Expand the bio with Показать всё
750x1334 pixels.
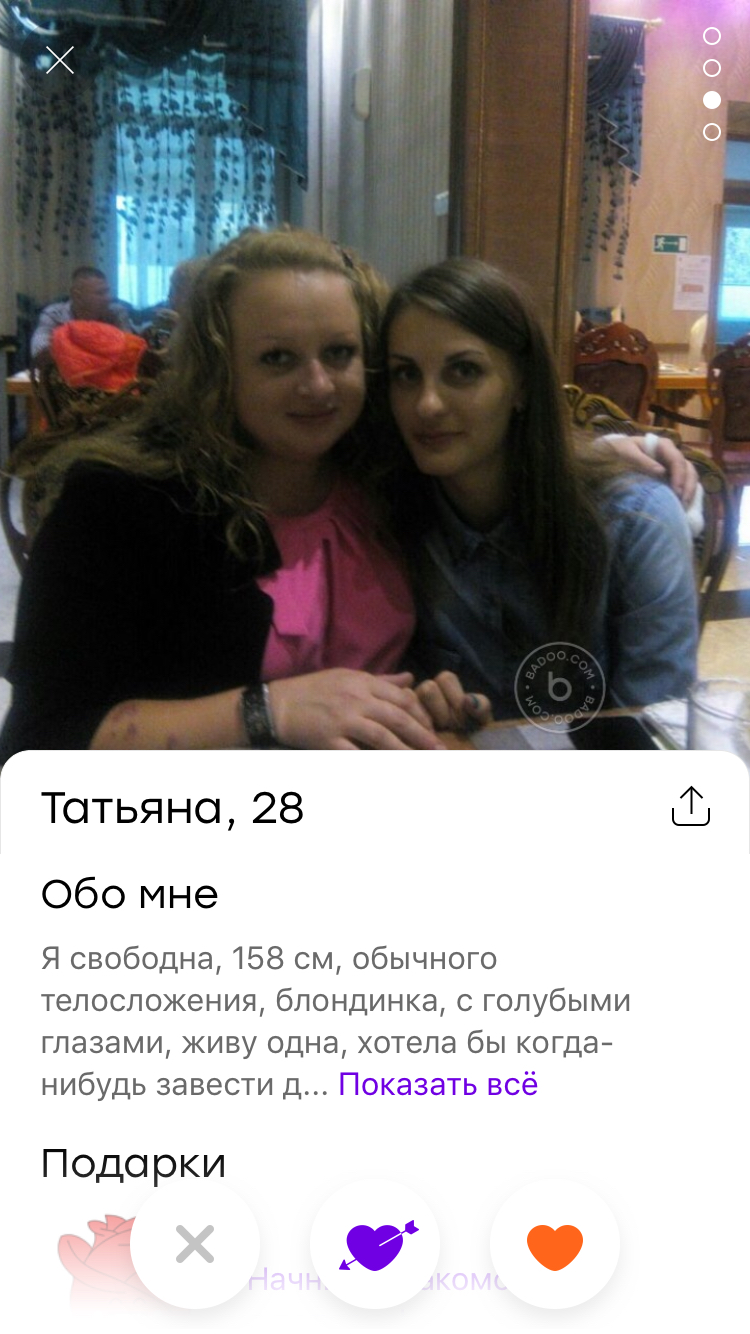pyautogui.click(x=438, y=1085)
